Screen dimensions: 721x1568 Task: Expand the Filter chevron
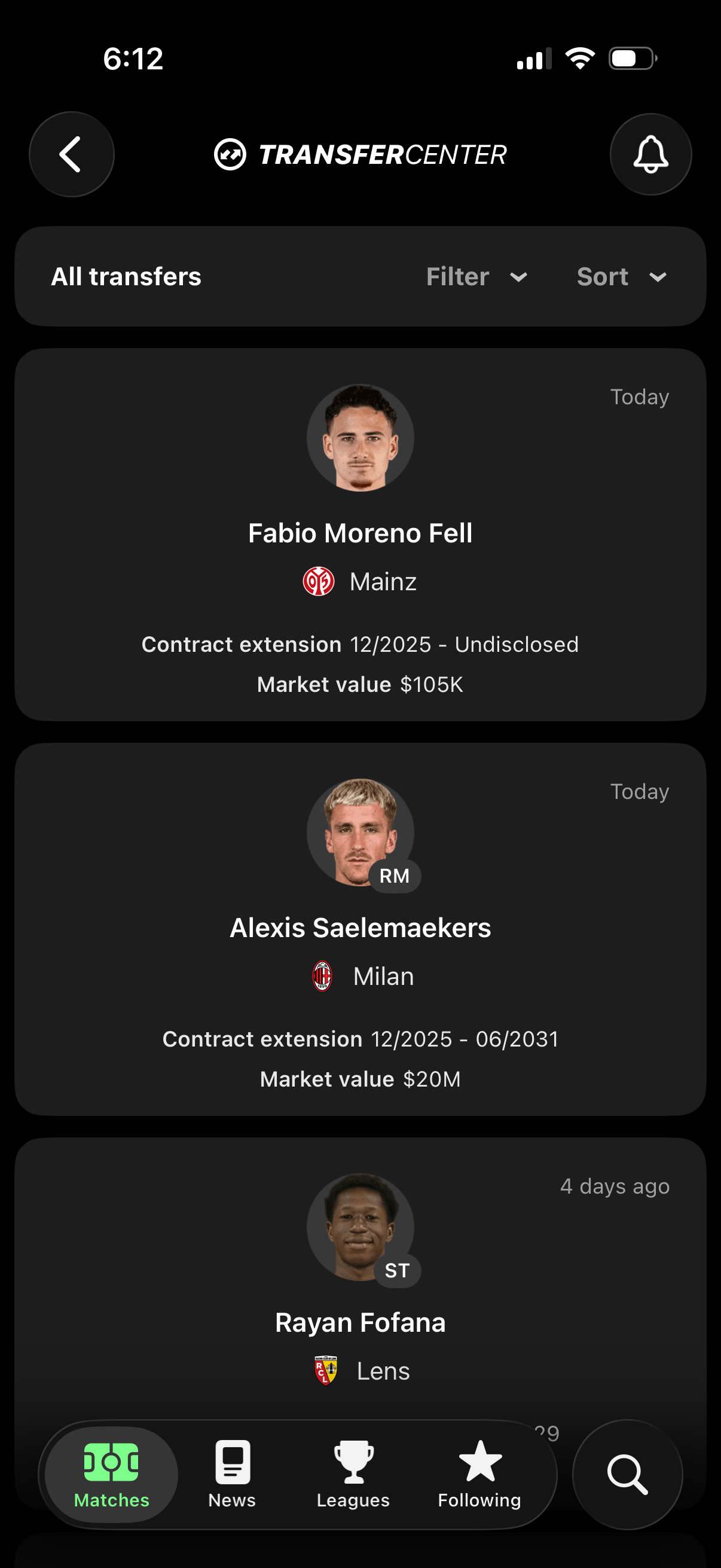point(518,278)
